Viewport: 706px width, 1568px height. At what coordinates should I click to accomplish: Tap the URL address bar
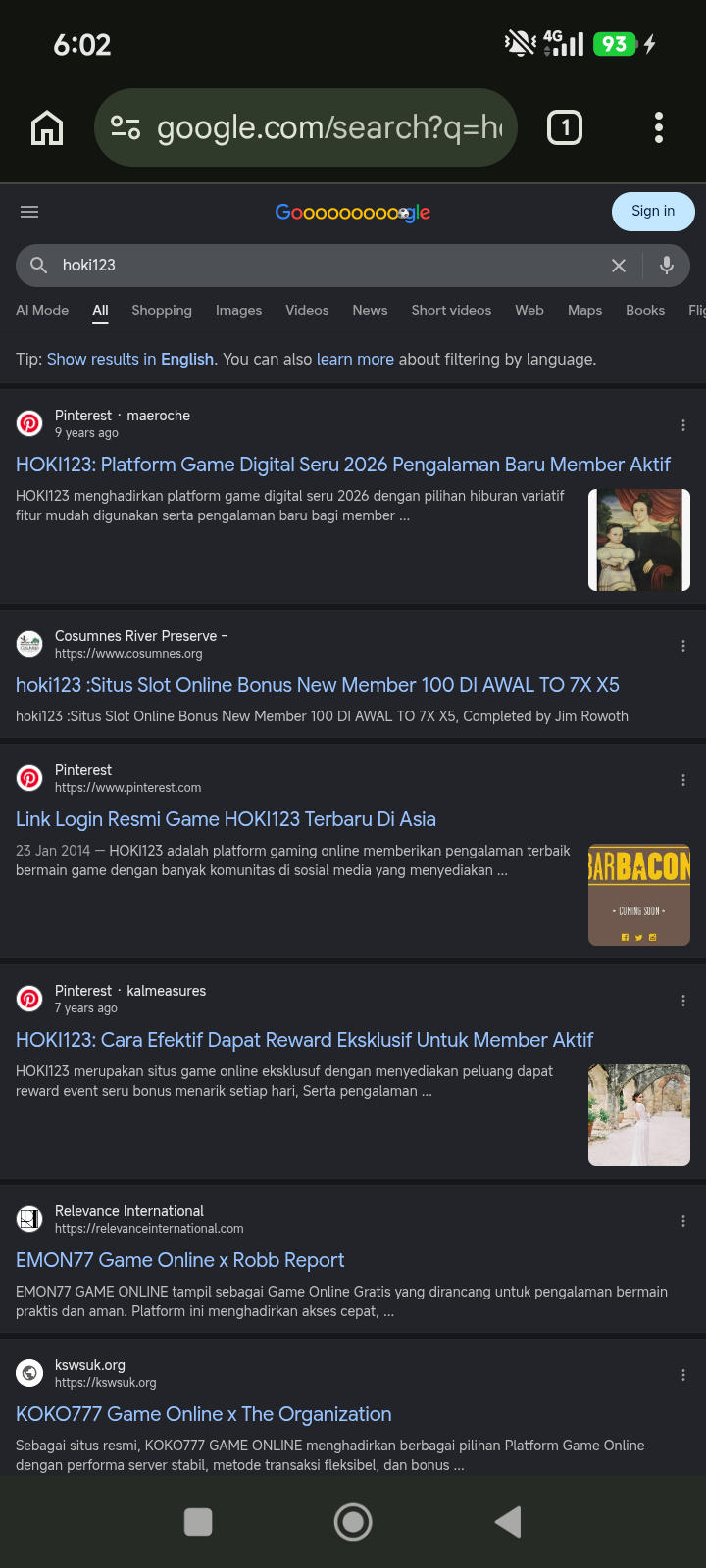coord(305,127)
